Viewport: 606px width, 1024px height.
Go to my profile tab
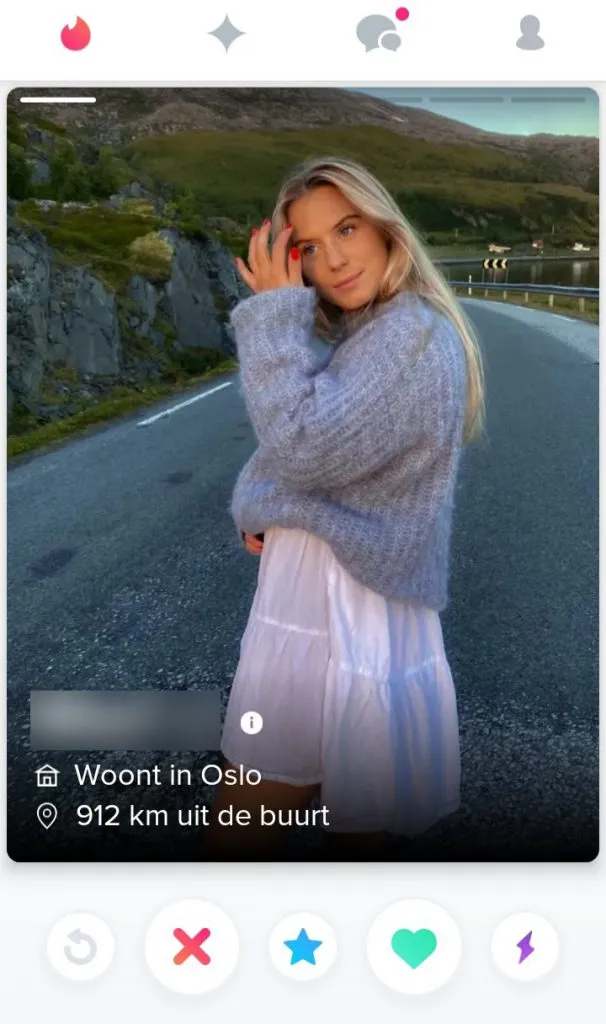(530, 35)
